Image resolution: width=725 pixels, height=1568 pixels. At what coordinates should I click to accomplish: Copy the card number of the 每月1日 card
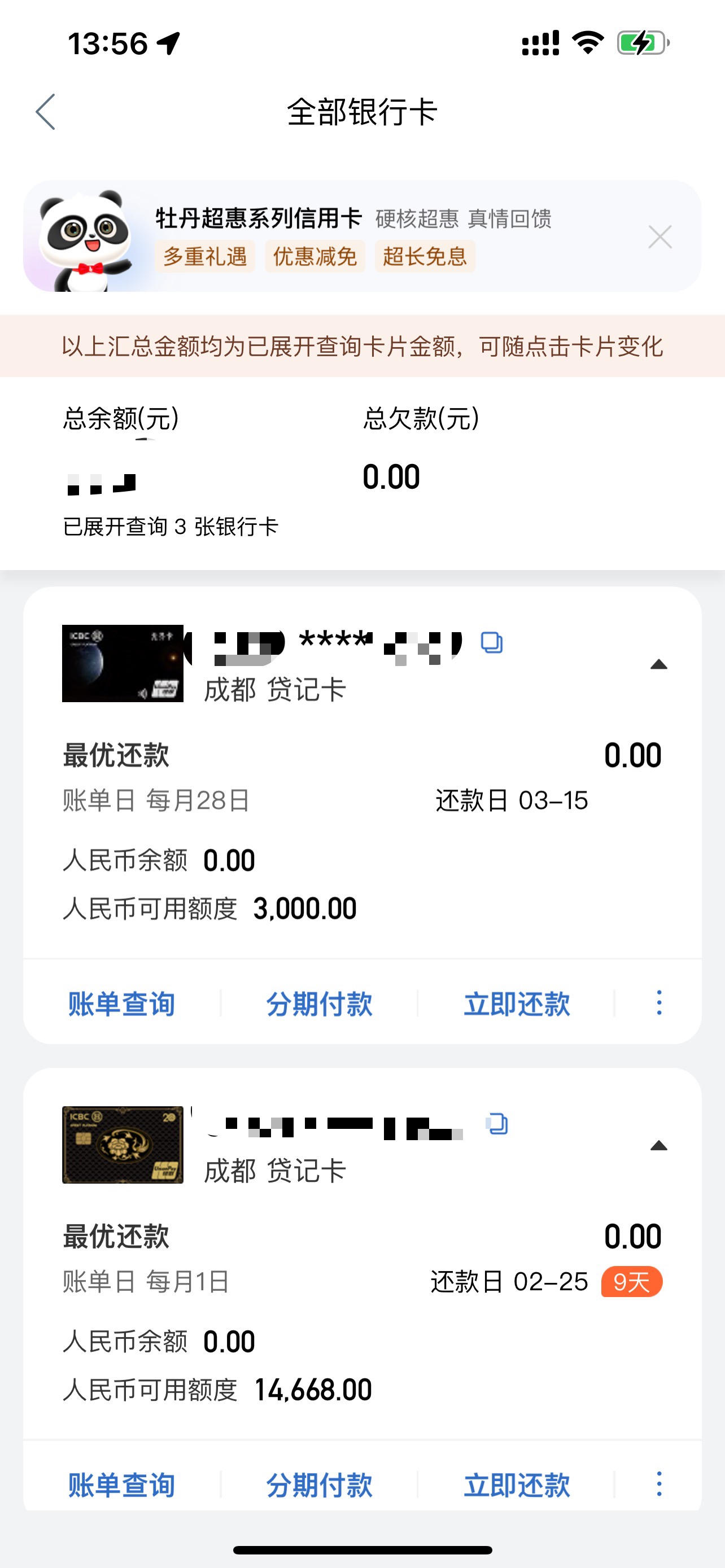[x=497, y=1124]
